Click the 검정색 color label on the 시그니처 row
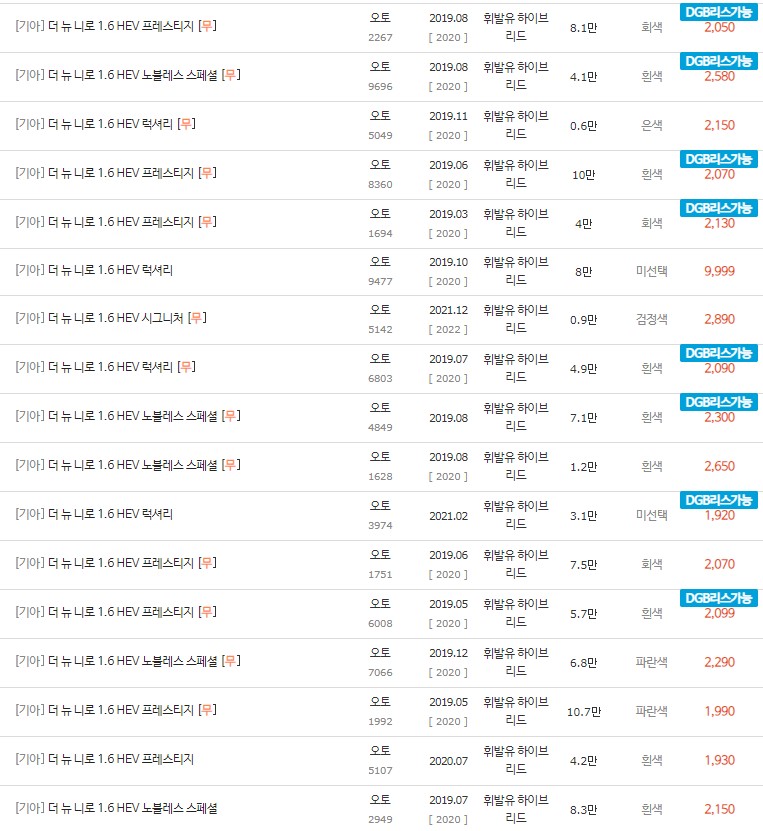Viewport: 763px width, 831px height. pyautogui.click(x=650, y=318)
